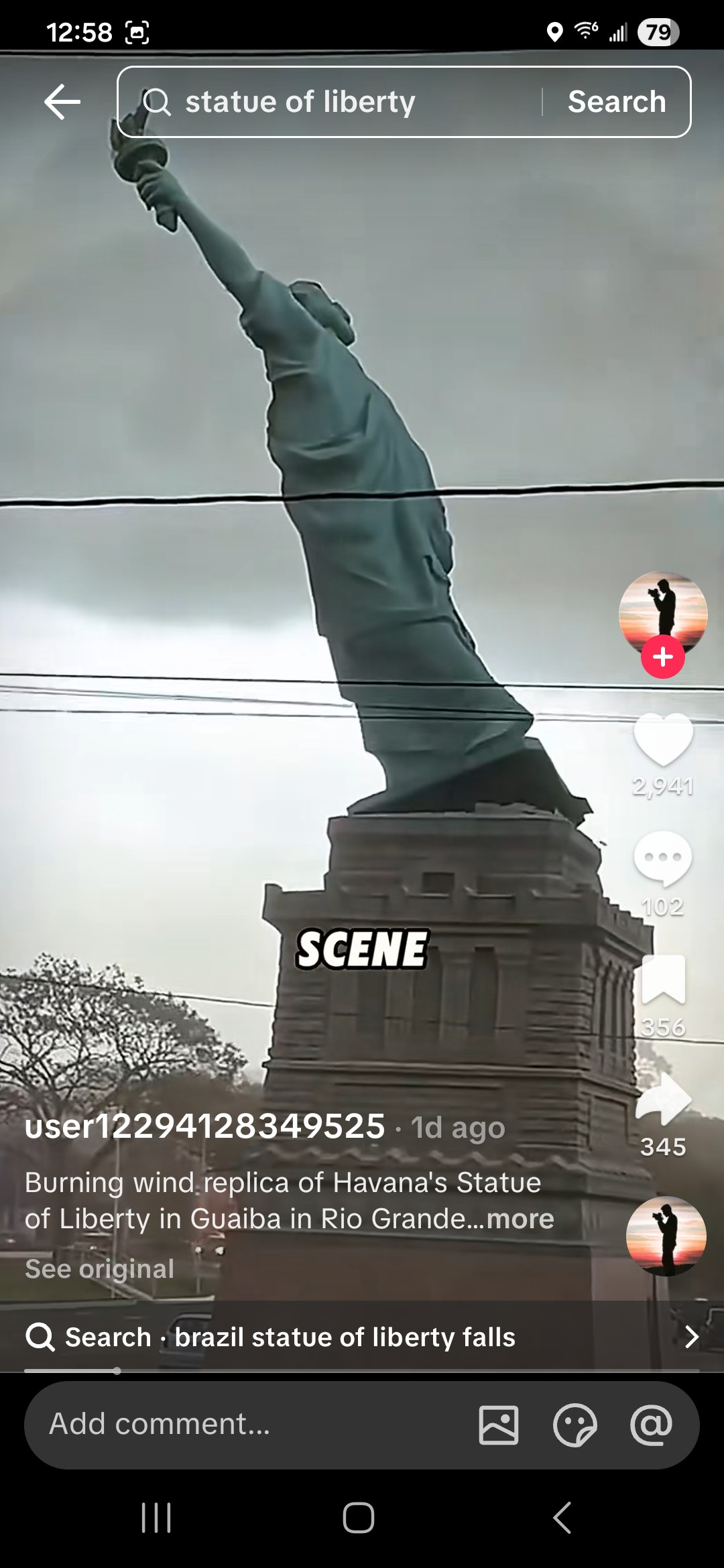This screenshot has height=1568, width=724.
Task: Open user12294128349525's profile
Action: click(204, 1126)
